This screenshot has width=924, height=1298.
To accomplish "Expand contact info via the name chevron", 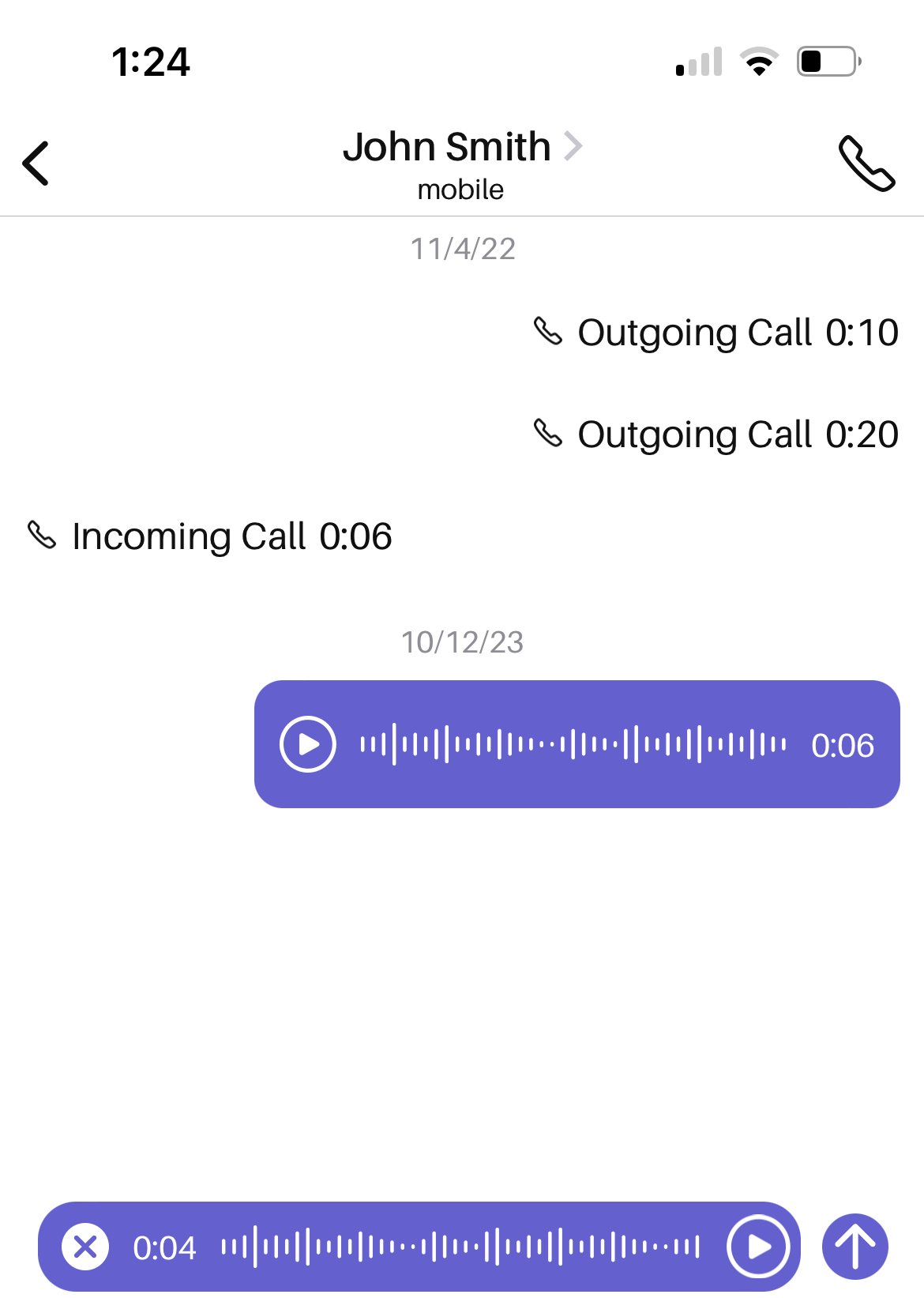I will [x=574, y=145].
